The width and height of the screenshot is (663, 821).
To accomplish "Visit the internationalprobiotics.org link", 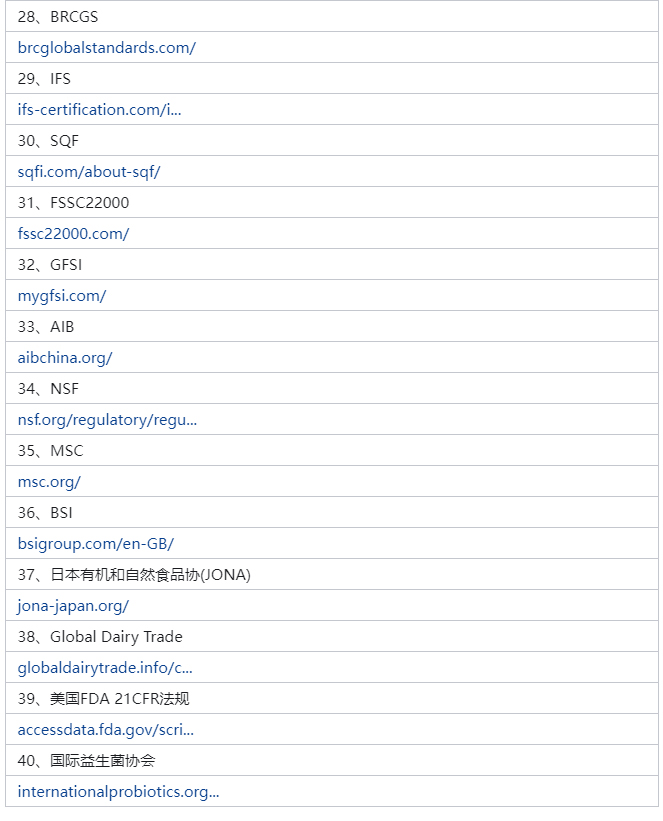I will click(118, 792).
